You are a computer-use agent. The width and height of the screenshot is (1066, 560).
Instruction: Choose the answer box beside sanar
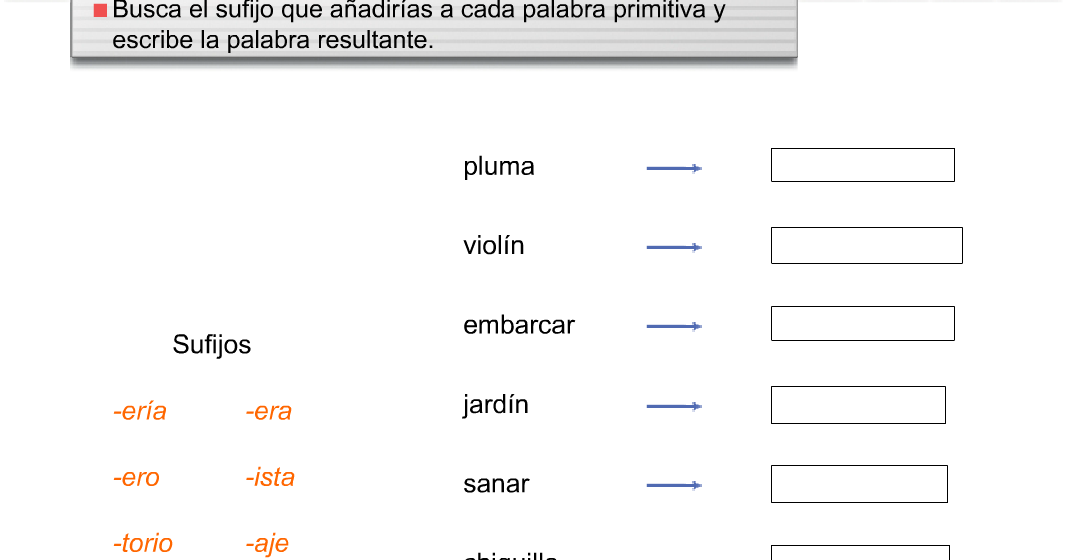[859, 484]
